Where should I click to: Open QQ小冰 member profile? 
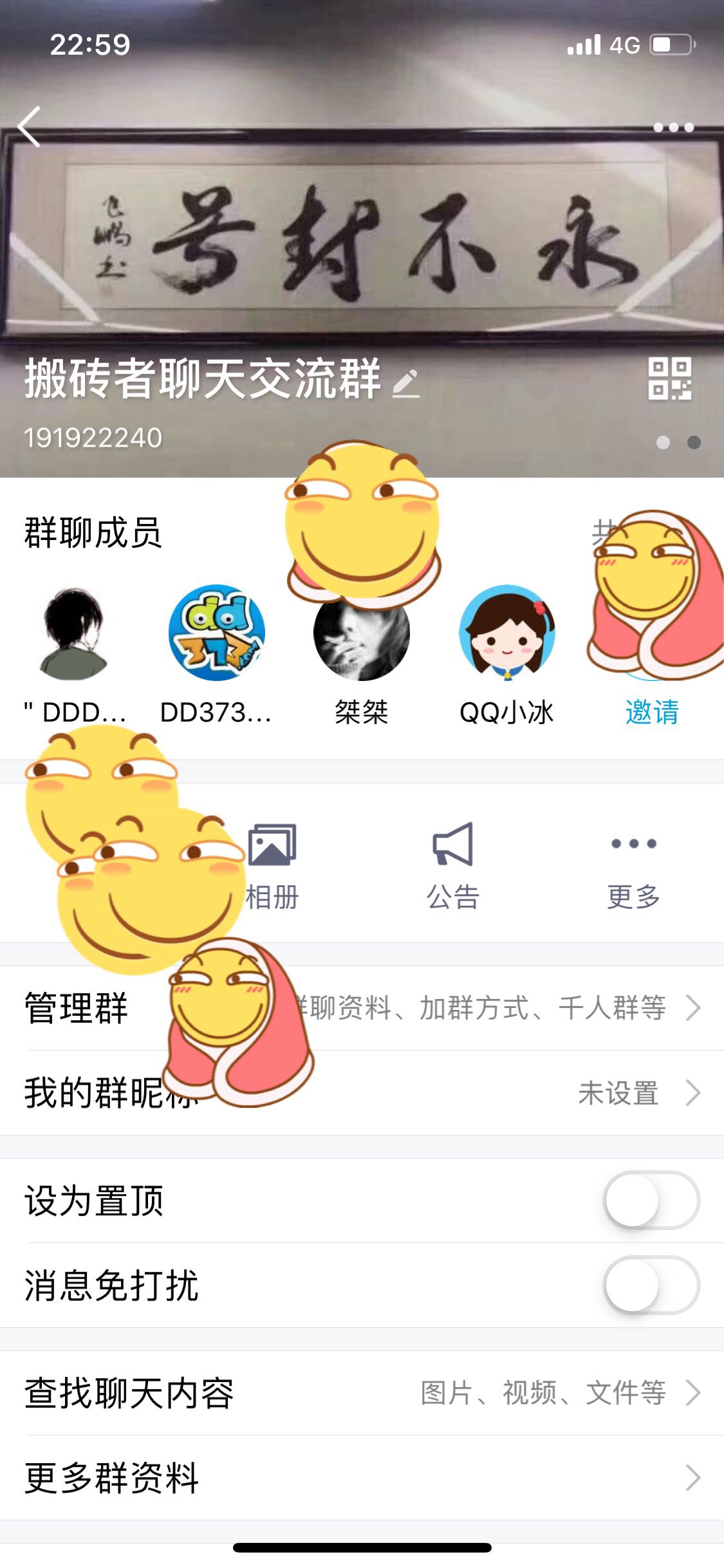[506, 633]
